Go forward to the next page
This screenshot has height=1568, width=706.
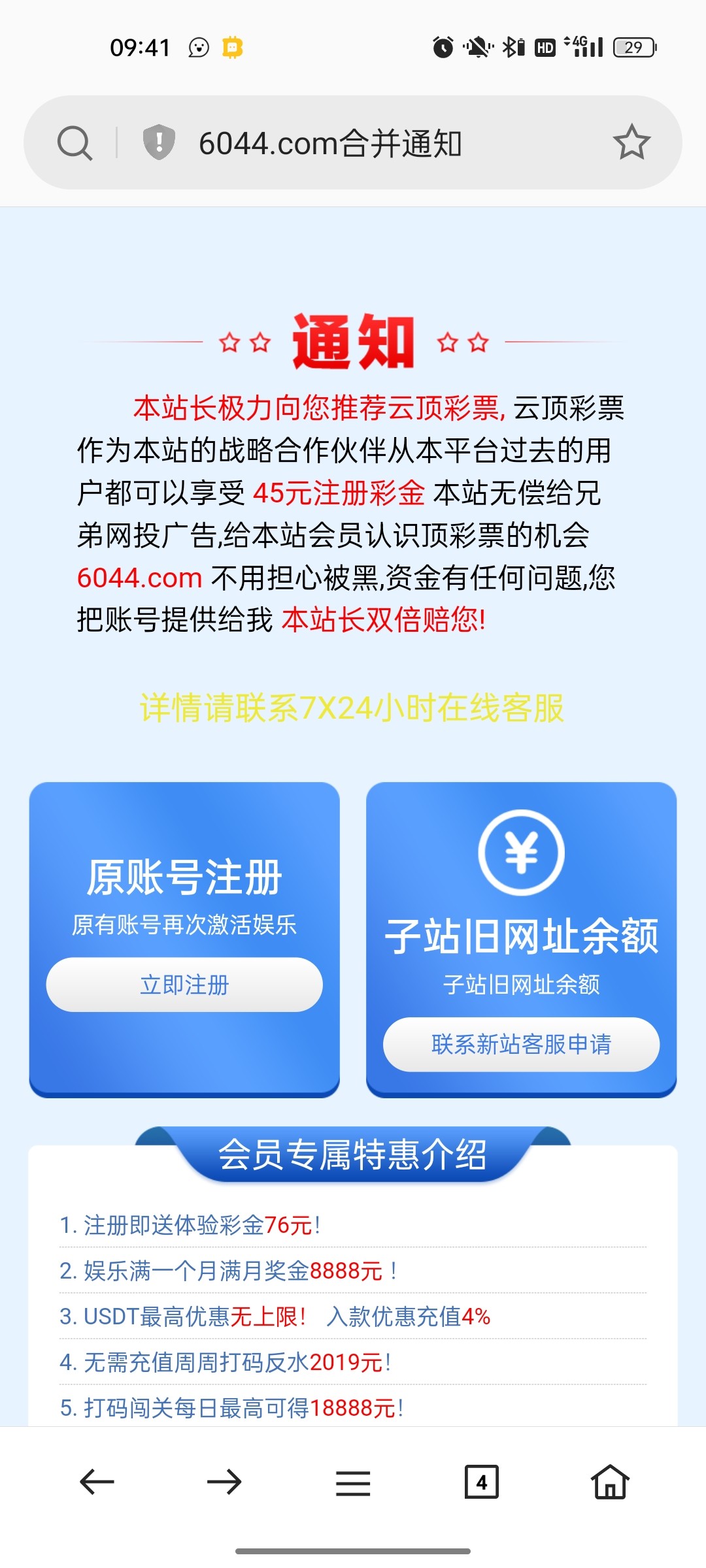pyautogui.click(x=224, y=1482)
